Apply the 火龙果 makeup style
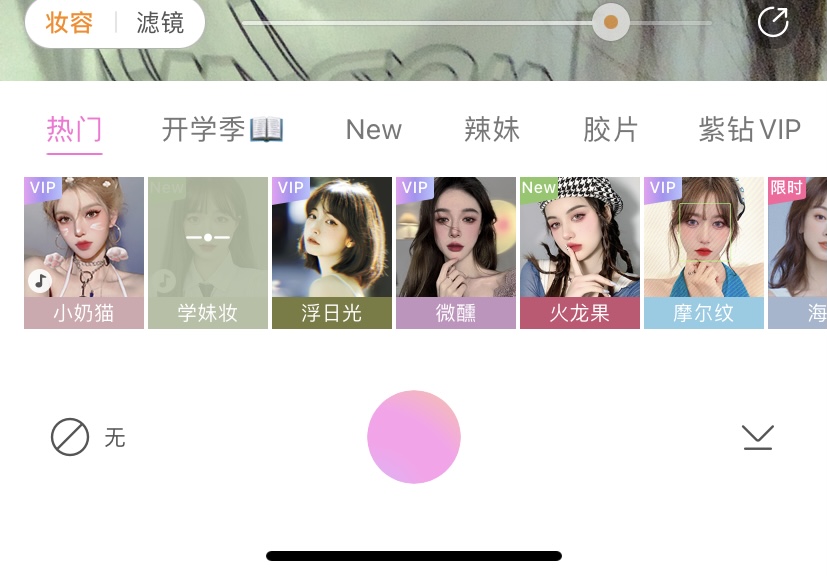 click(x=580, y=252)
